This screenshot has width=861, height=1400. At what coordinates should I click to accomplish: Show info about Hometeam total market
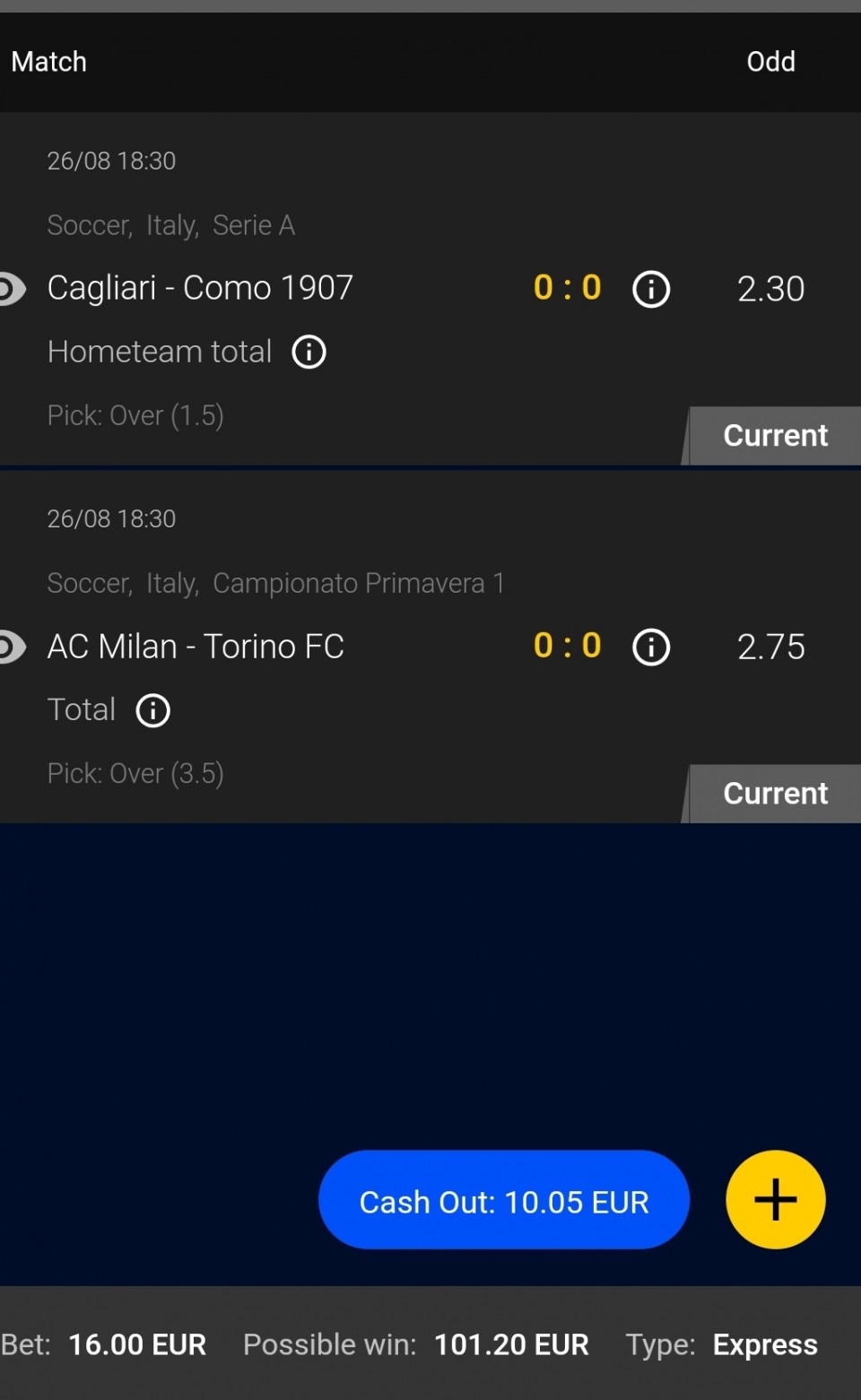pyautogui.click(x=309, y=352)
